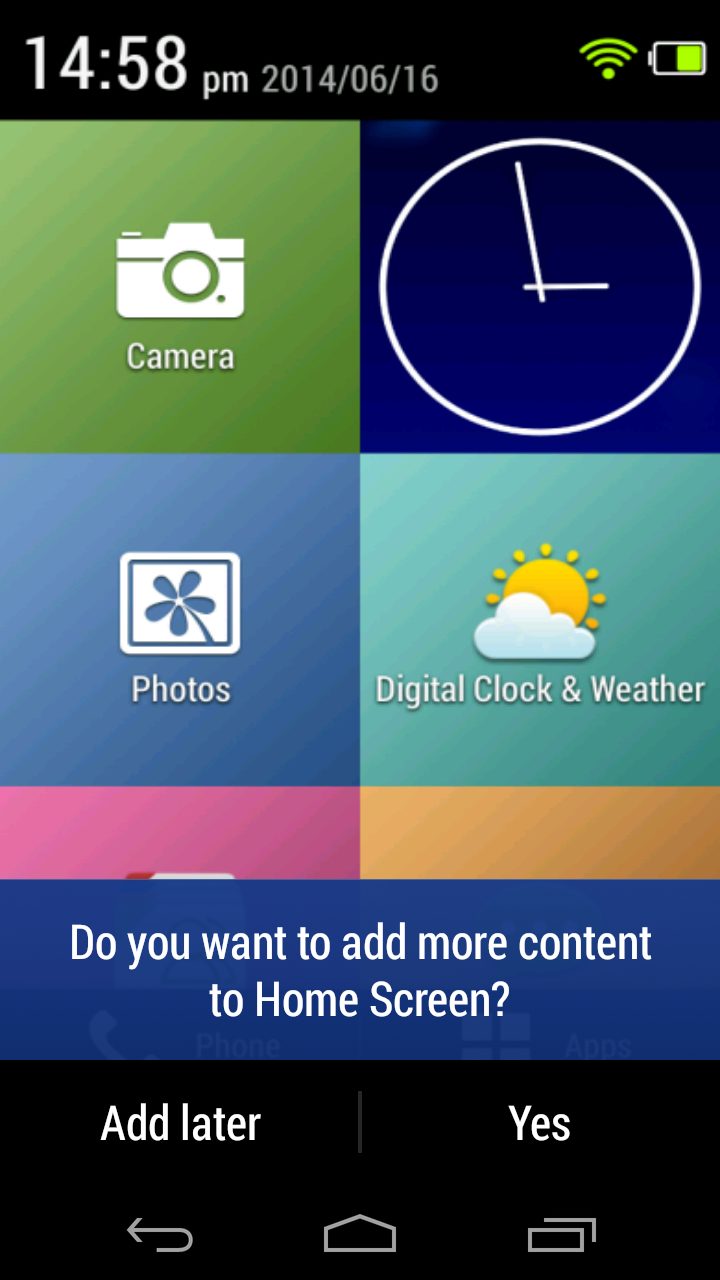Open the Photos tile
The height and width of the screenshot is (1280, 720).
coord(180,620)
